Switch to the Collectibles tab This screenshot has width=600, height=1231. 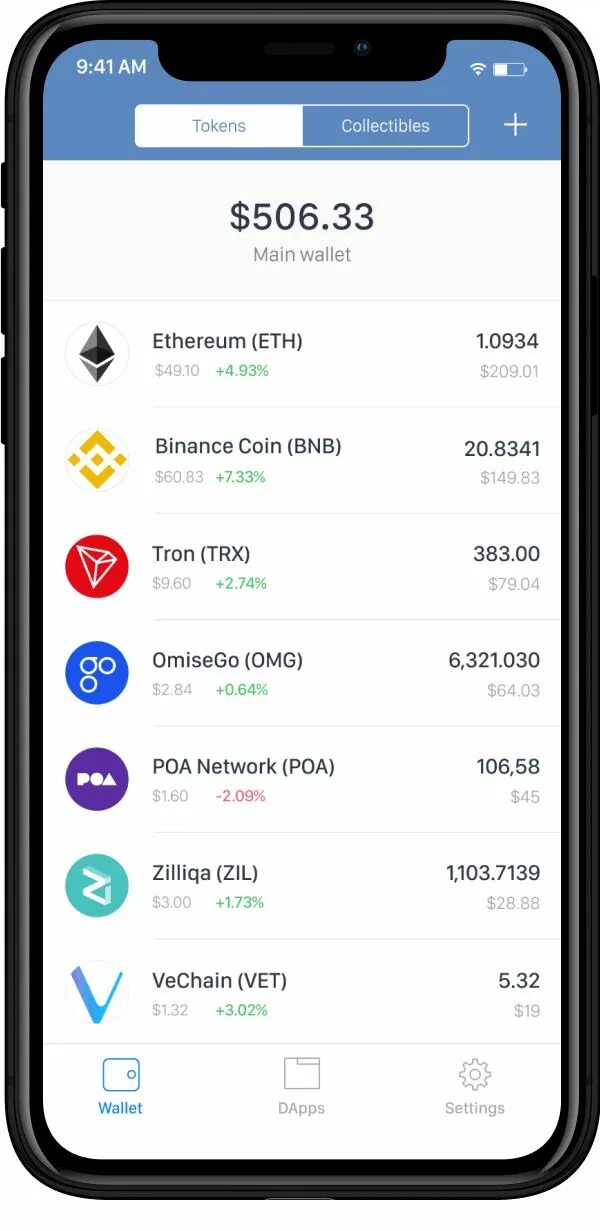385,126
